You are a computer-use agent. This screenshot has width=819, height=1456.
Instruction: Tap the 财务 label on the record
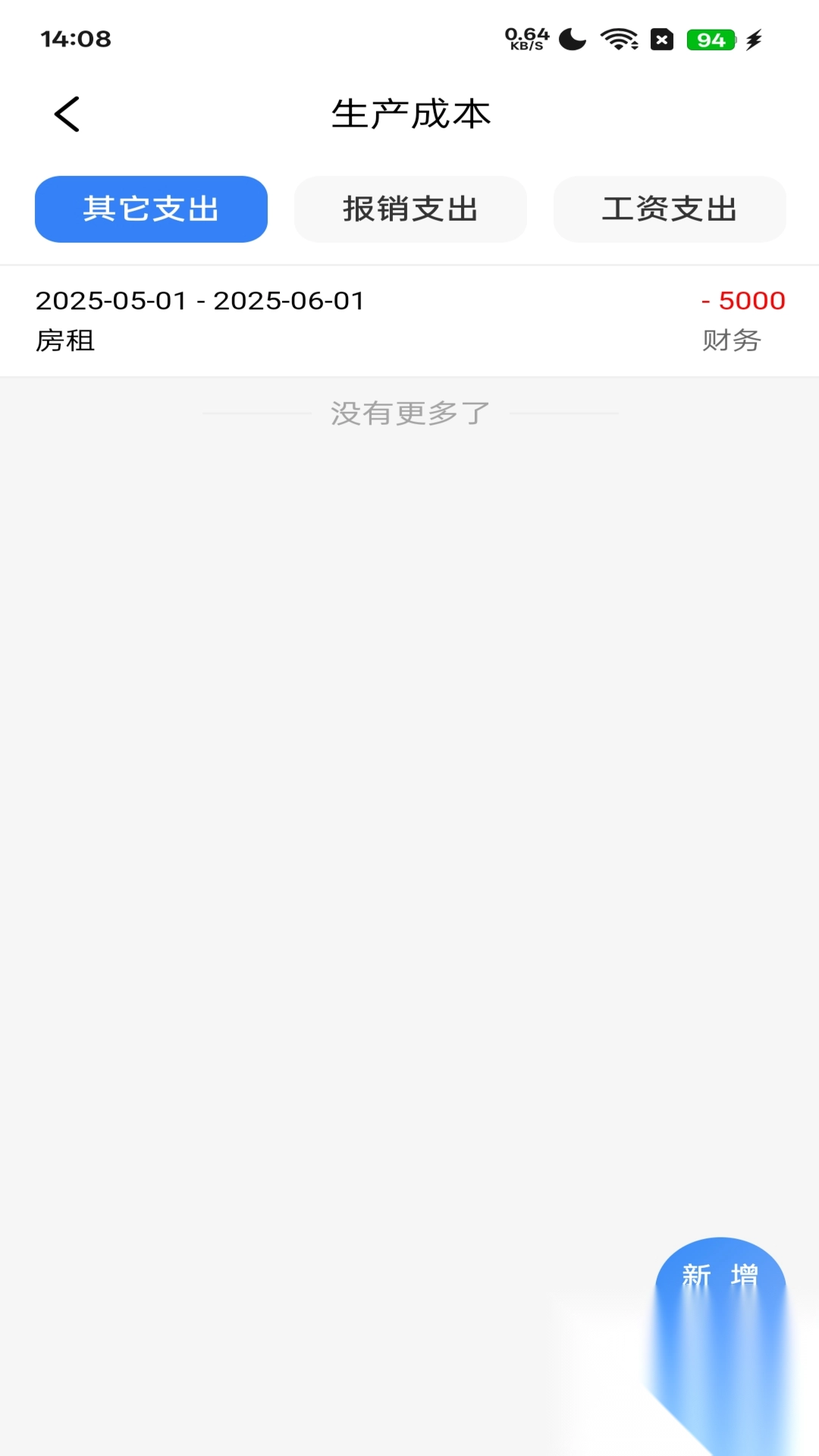click(x=731, y=341)
